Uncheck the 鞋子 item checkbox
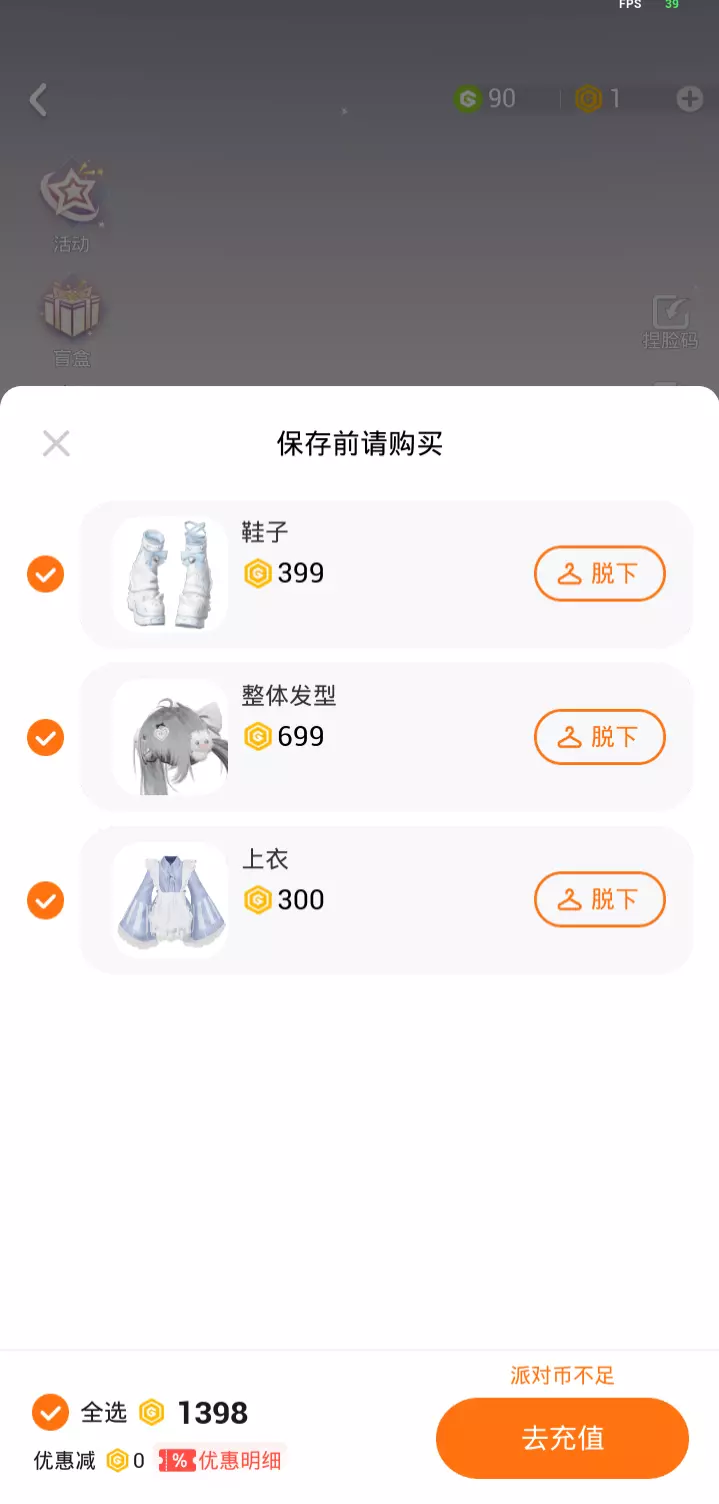The width and height of the screenshot is (719, 1504). click(x=45, y=574)
